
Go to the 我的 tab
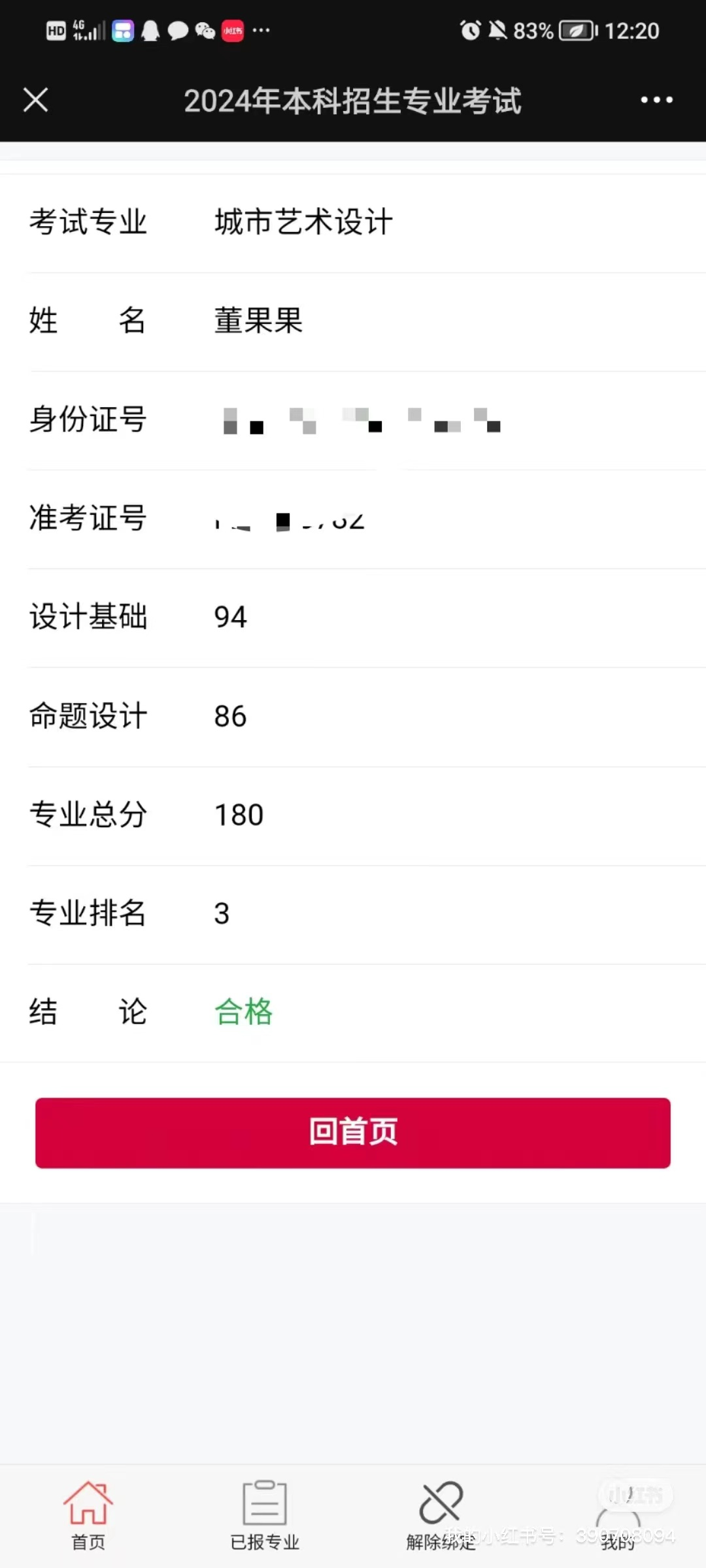point(618,1522)
